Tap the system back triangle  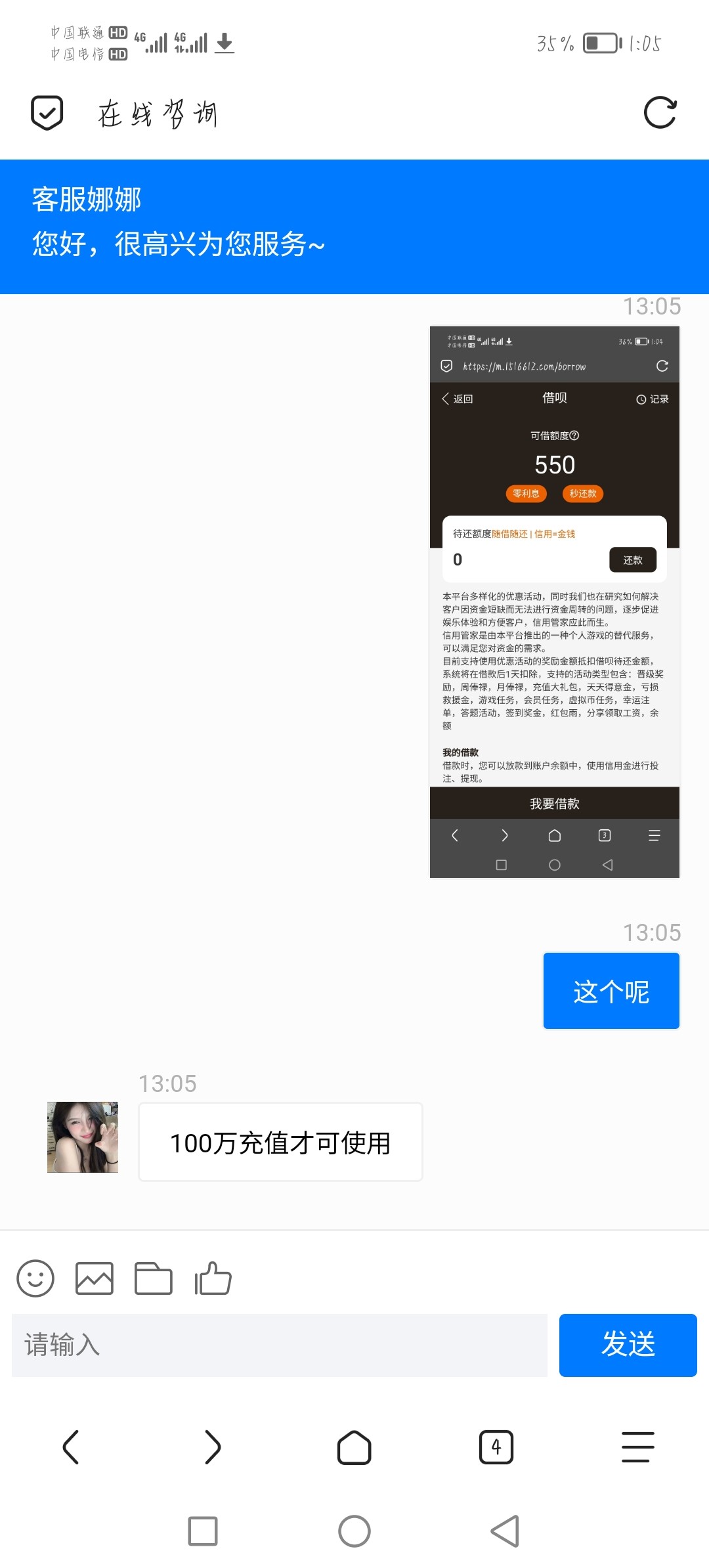(505, 1531)
